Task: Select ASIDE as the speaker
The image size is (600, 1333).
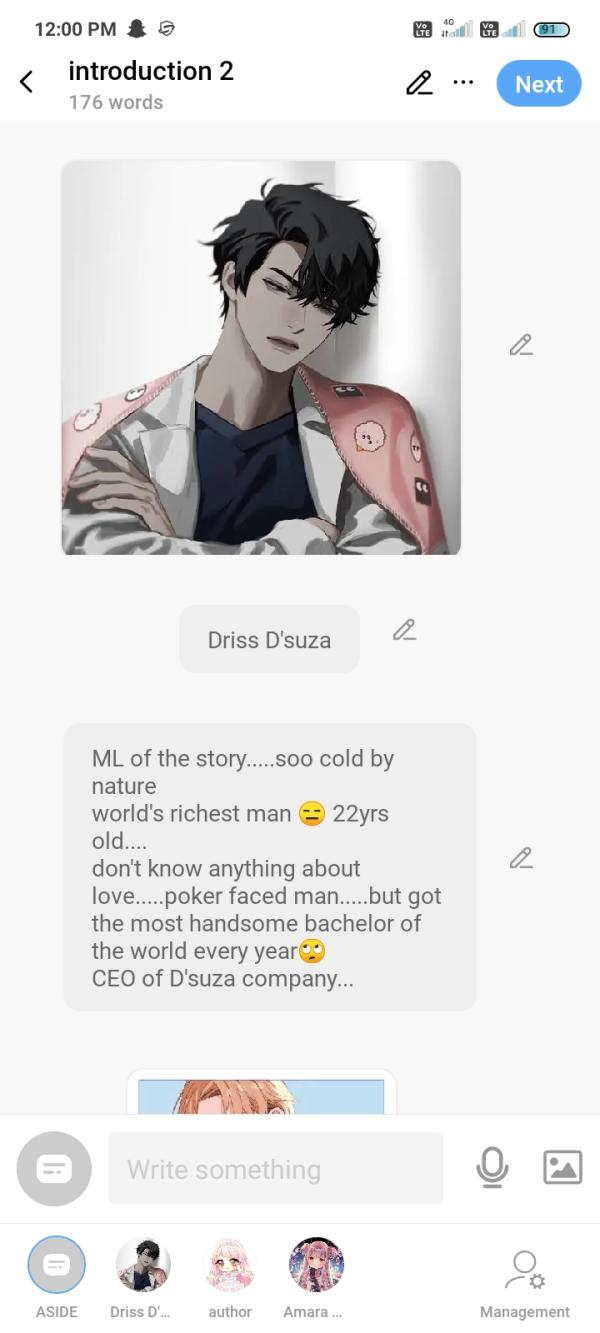Action: point(56,1265)
